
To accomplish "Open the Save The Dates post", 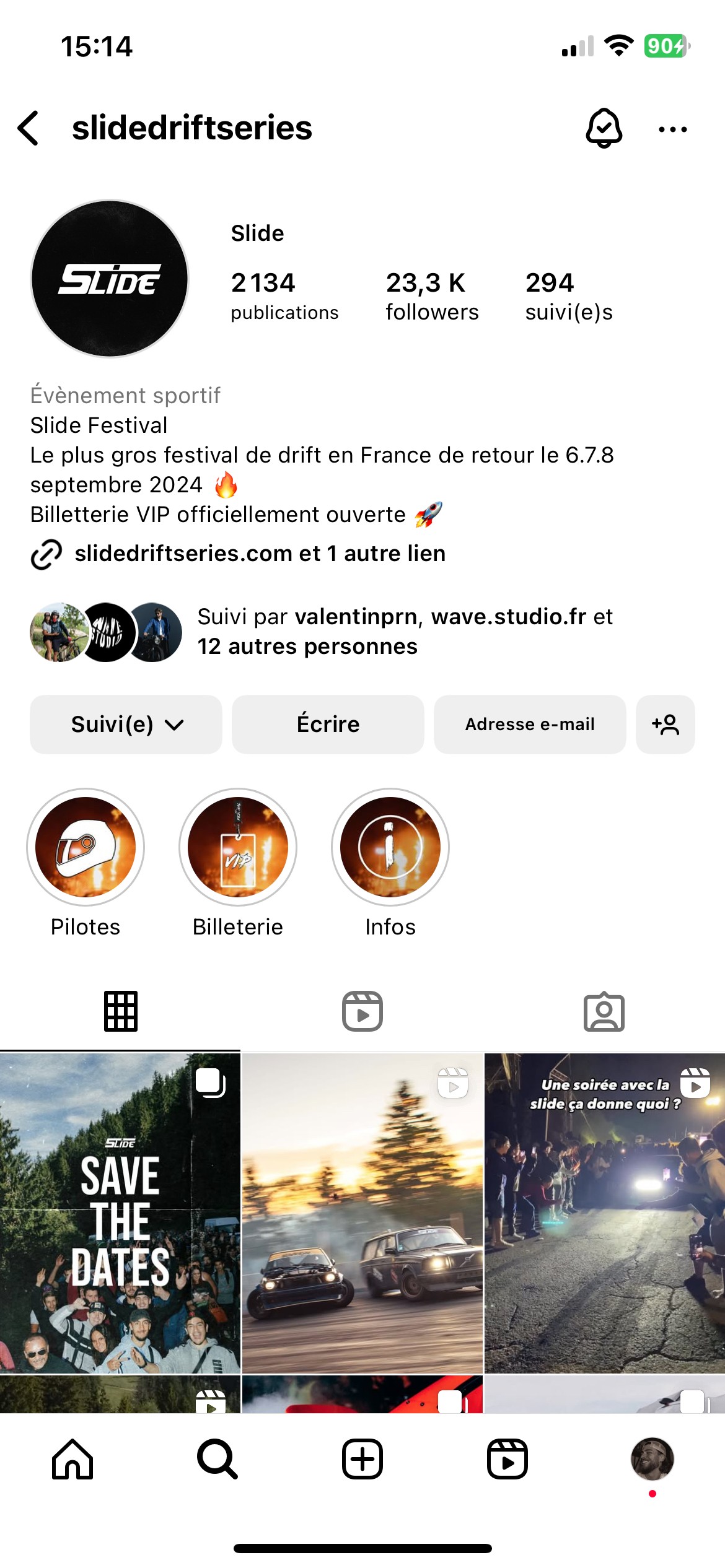I will (120, 1213).
